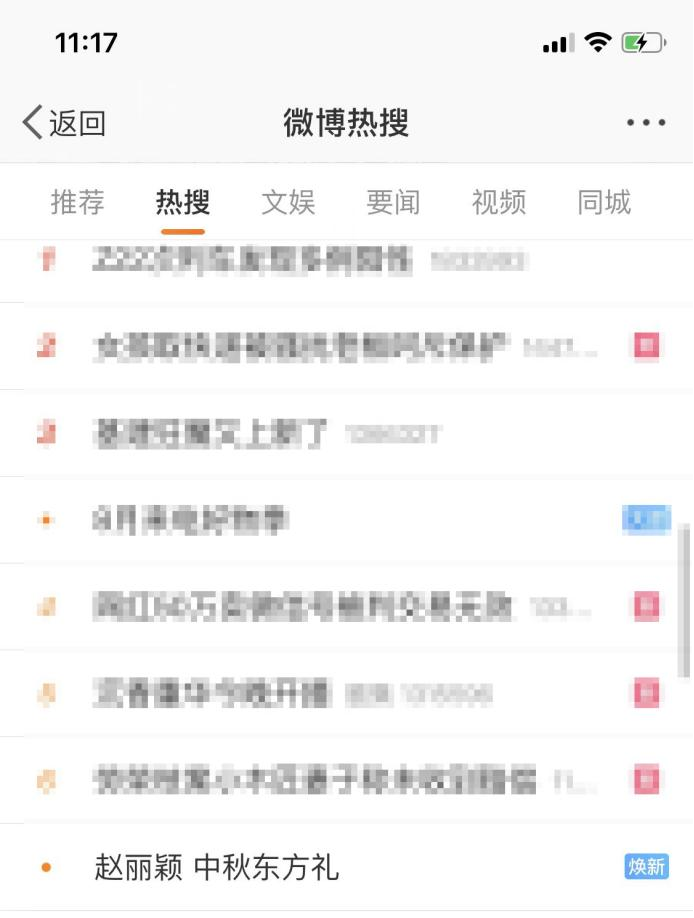The height and width of the screenshot is (918, 694).
Task: Open the 要闻 tab
Action: 393,202
